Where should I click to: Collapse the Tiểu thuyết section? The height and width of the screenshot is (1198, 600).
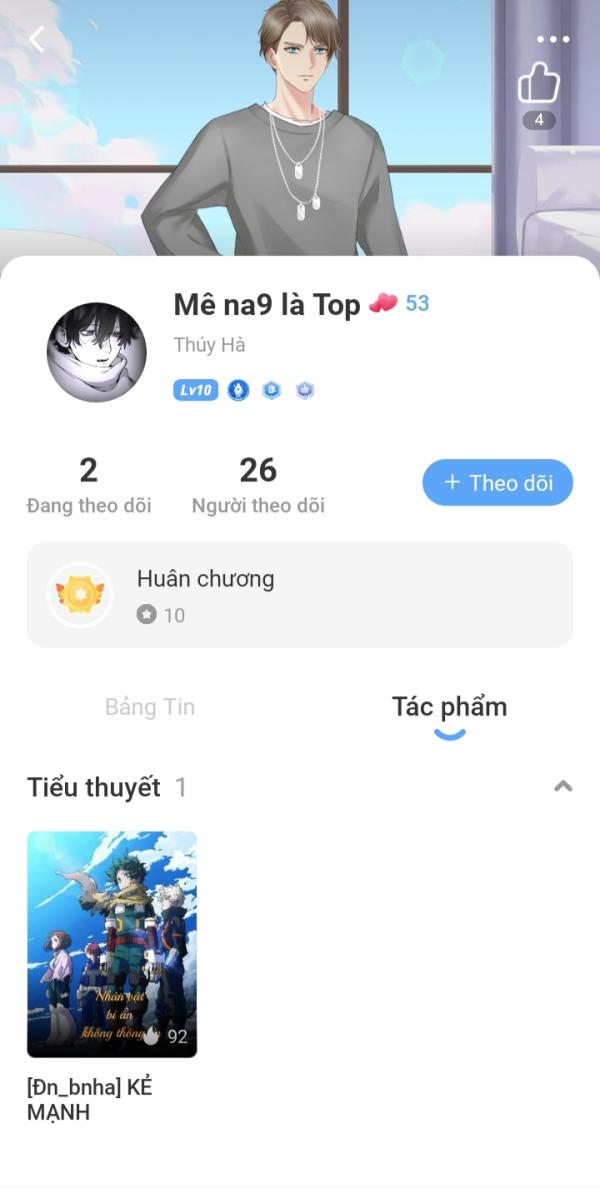[x=563, y=787]
